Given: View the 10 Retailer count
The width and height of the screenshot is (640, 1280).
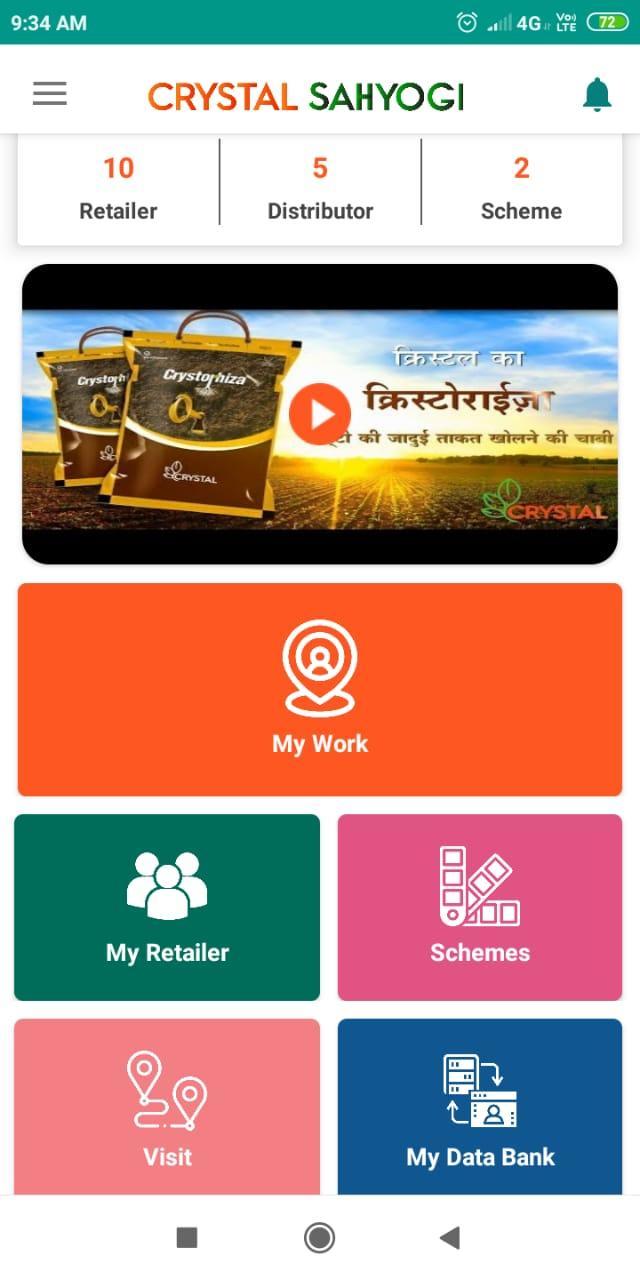Looking at the screenshot, I should (x=118, y=188).
